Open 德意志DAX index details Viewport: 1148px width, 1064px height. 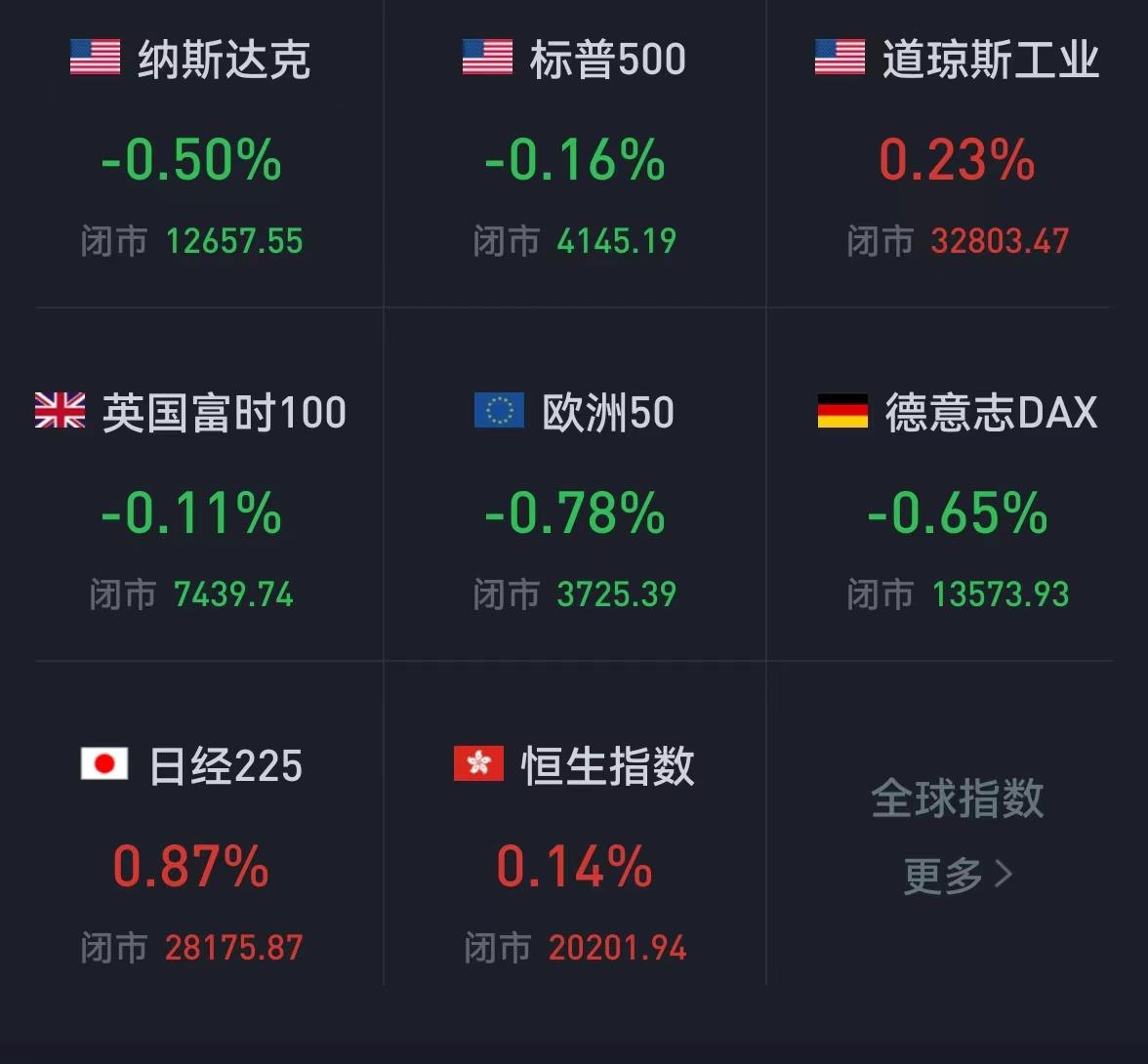(958, 510)
